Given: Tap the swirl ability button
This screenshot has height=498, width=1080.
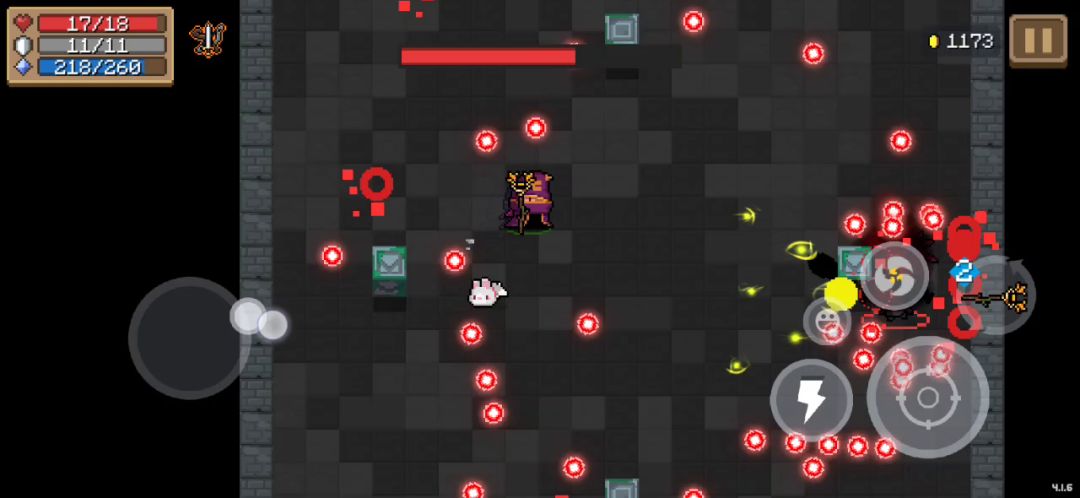Looking at the screenshot, I should coord(894,275).
